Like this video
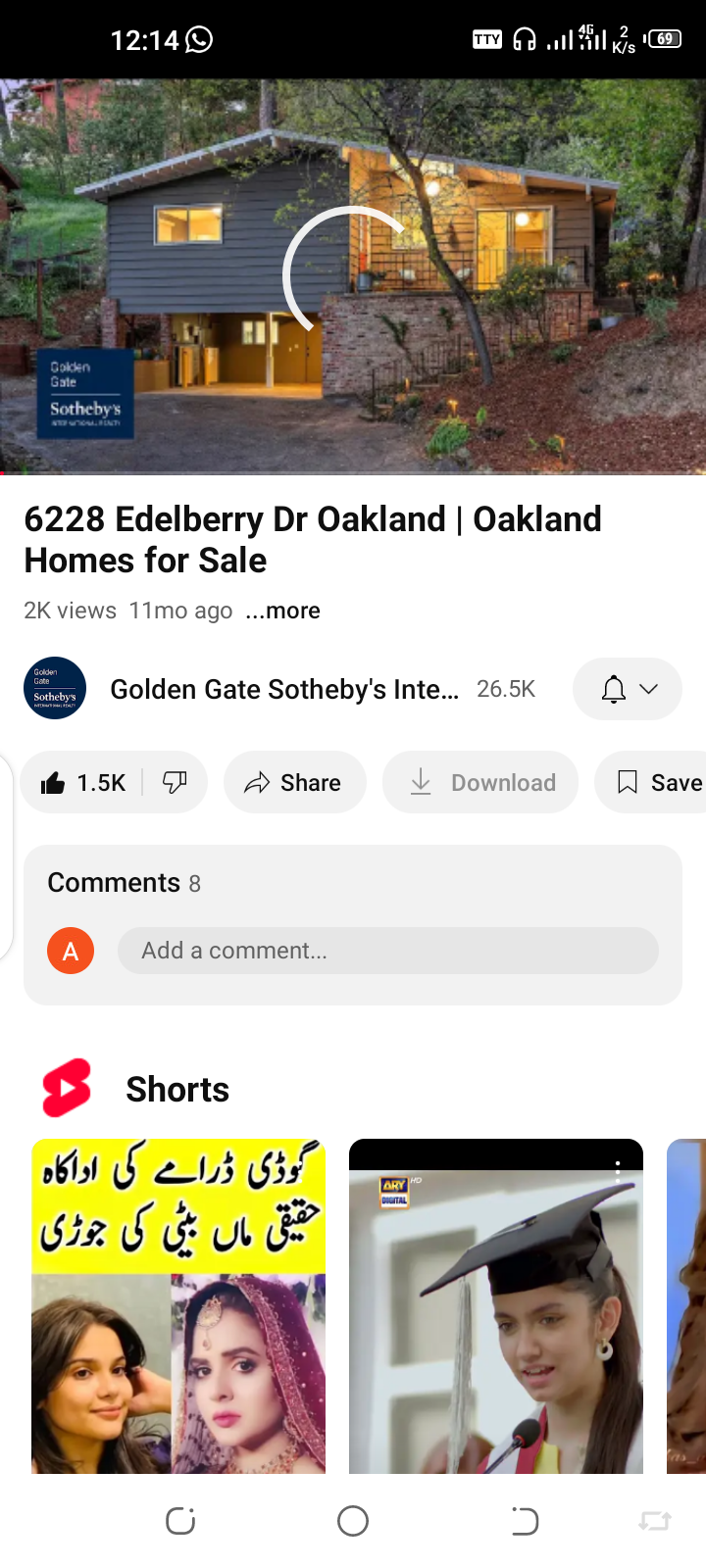This screenshot has width=706, height=1568. pyautogui.click(x=82, y=782)
